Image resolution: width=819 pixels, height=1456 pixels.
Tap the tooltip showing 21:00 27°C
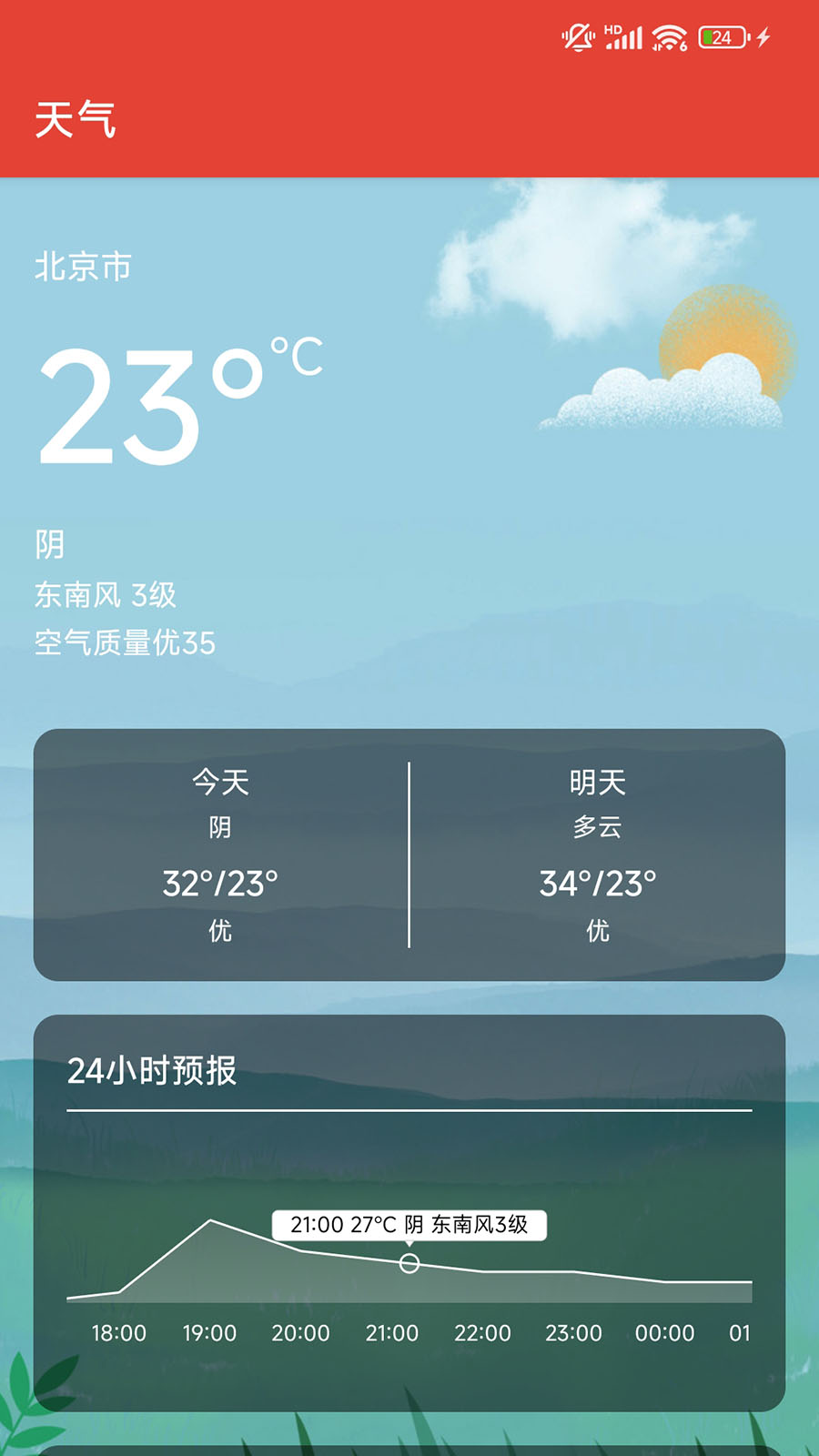point(409,1226)
